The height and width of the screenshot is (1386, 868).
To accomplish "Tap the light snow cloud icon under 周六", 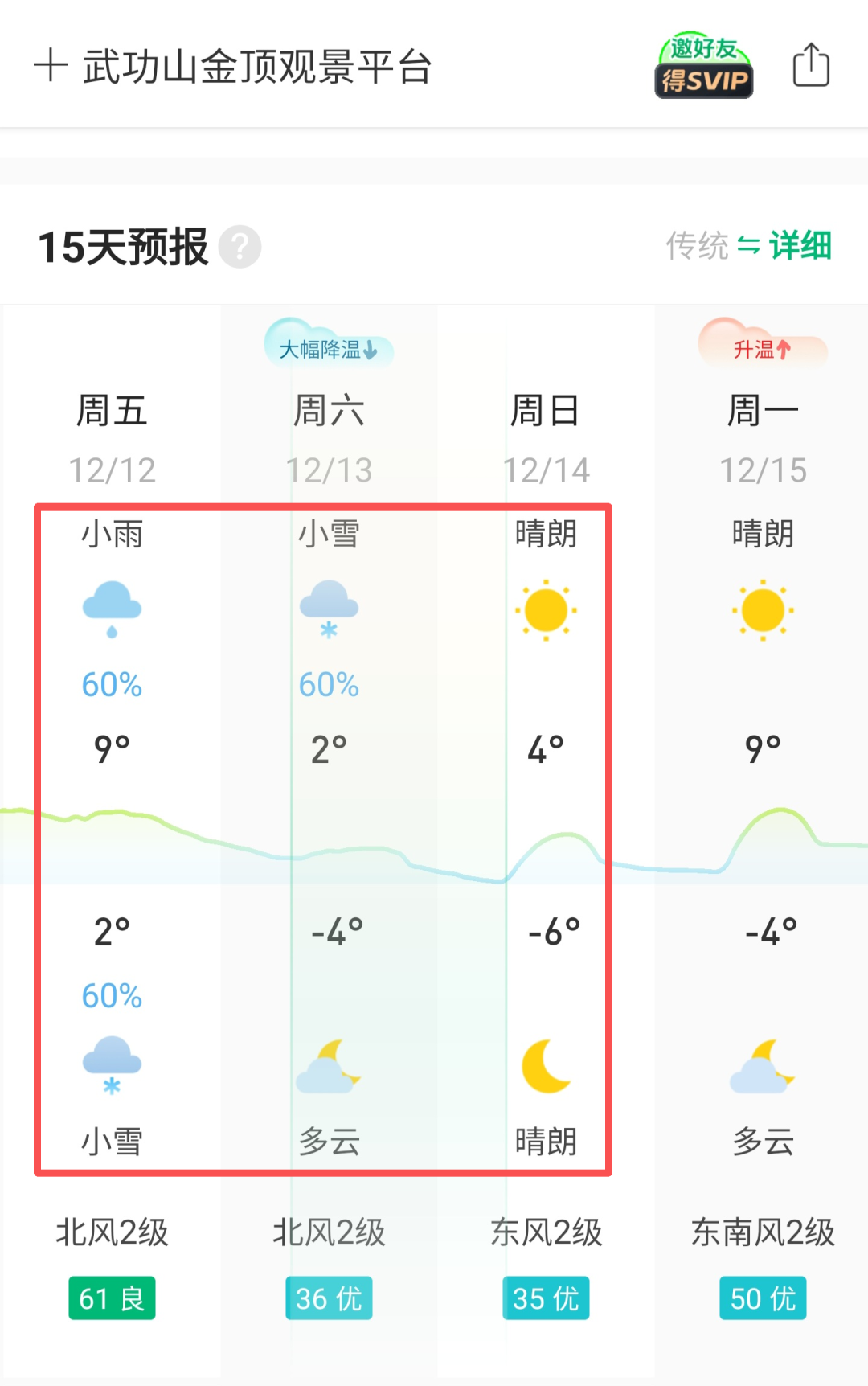I will (x=328, y=609).
